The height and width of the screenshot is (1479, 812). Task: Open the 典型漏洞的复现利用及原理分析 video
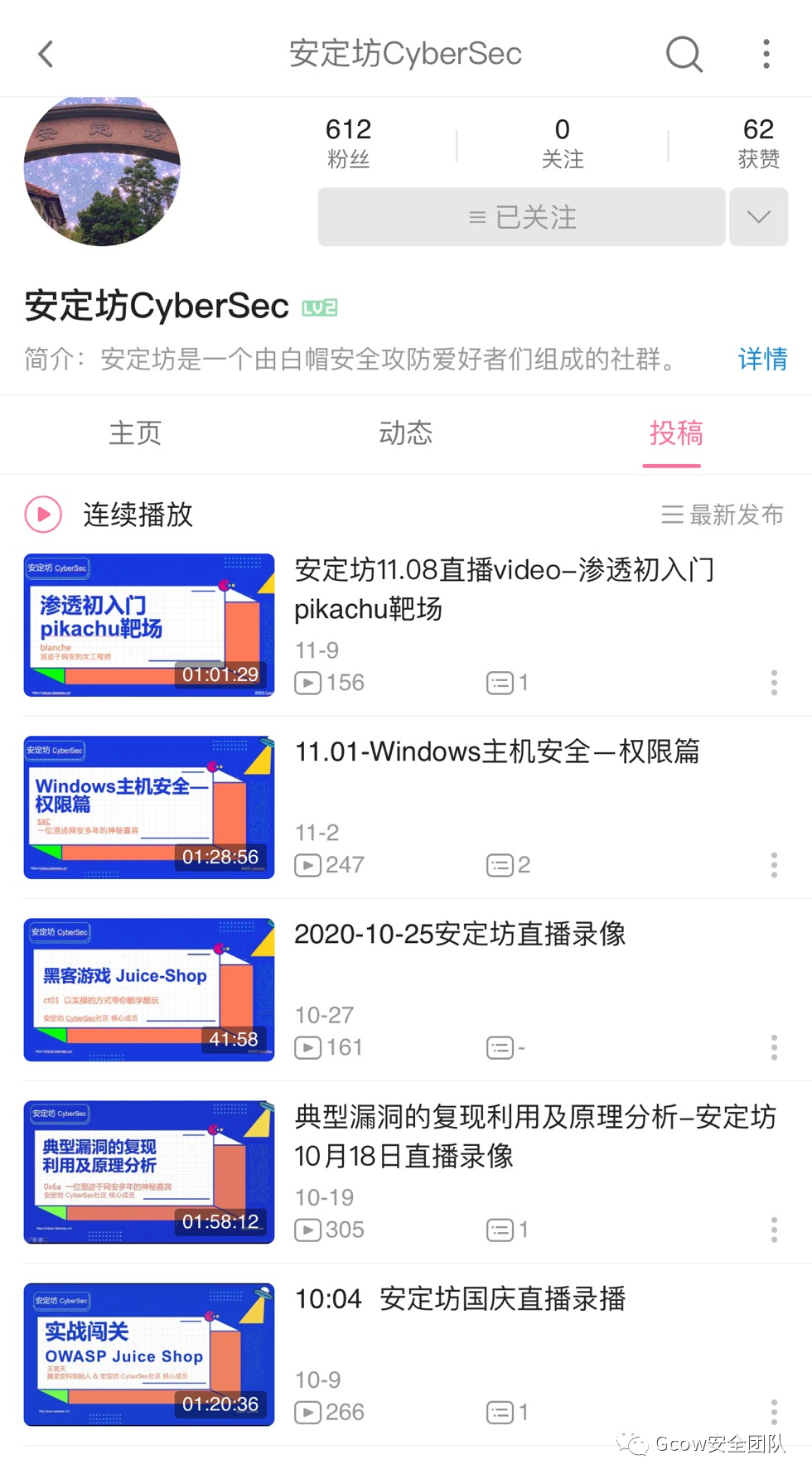tap(534, 1136)
